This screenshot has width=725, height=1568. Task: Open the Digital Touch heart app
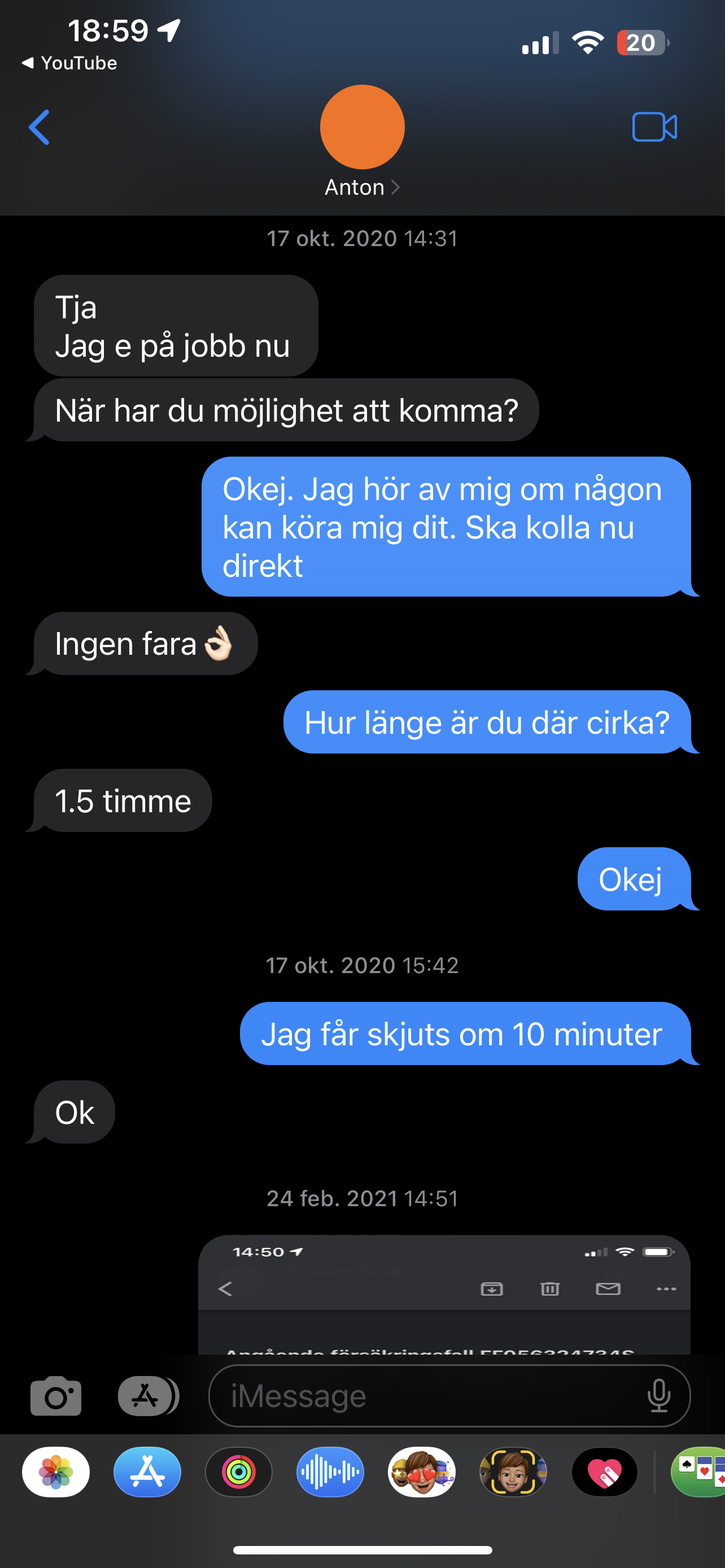pyautogui.click(x=605, y=1472)
